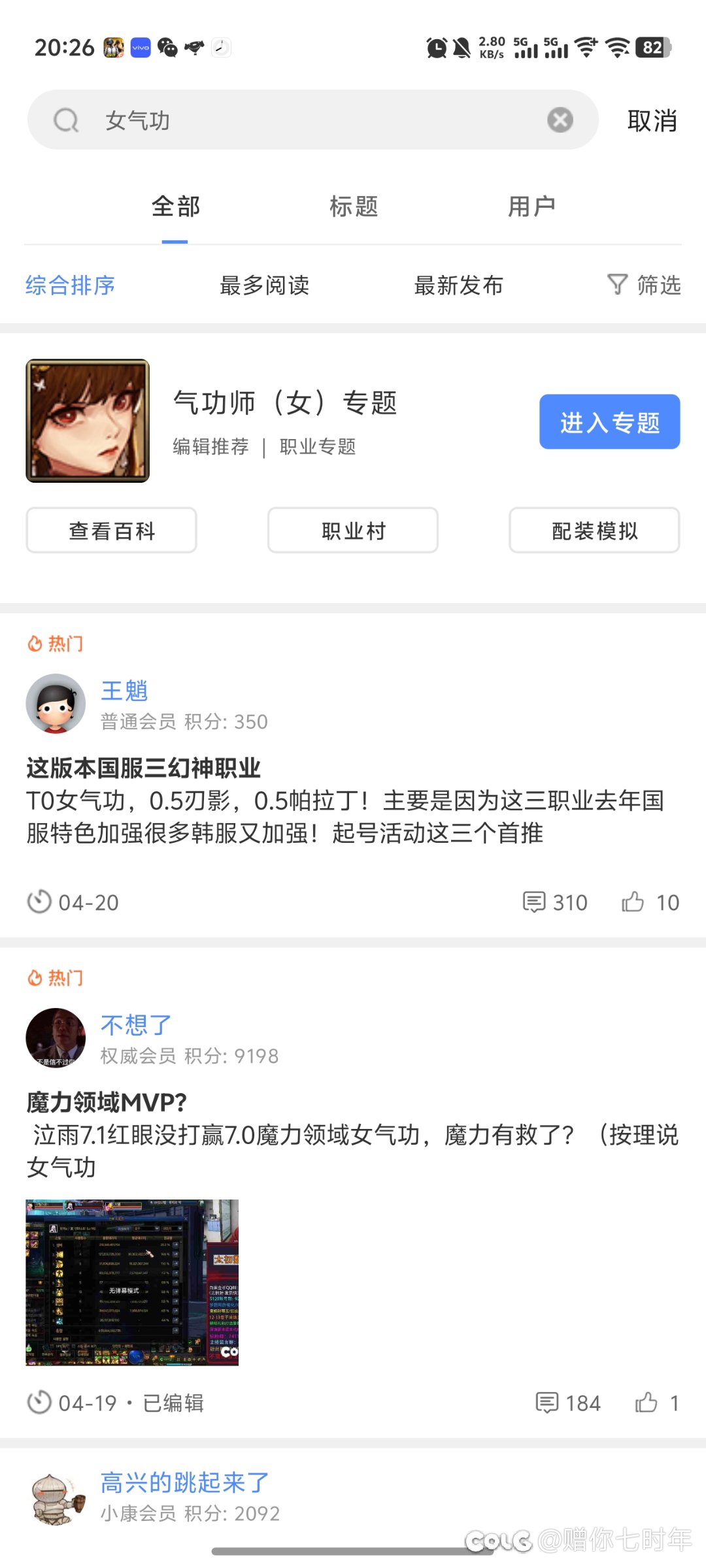This screenshot has height=1568, width=706.
Task: Open 查看百科
Action: 112,531
